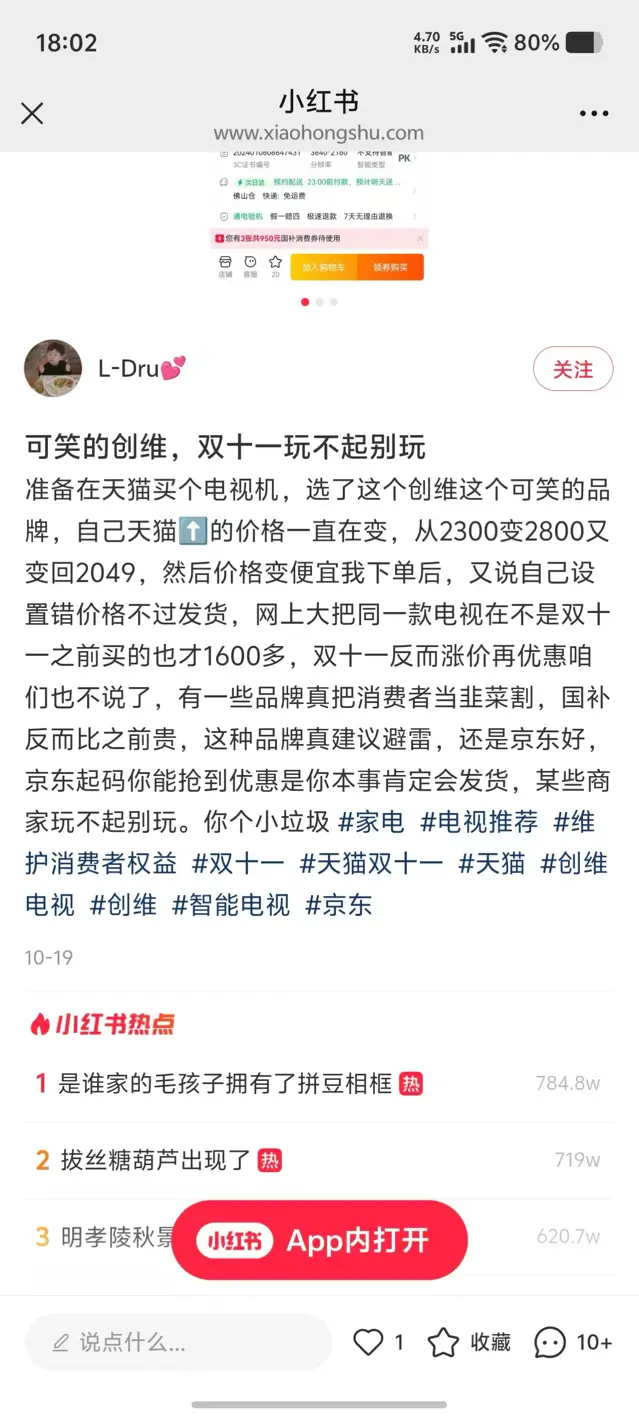Like this post with the heart icon
The height and width of the screenshot is (1421, 639).
(x=369, y=1342)
